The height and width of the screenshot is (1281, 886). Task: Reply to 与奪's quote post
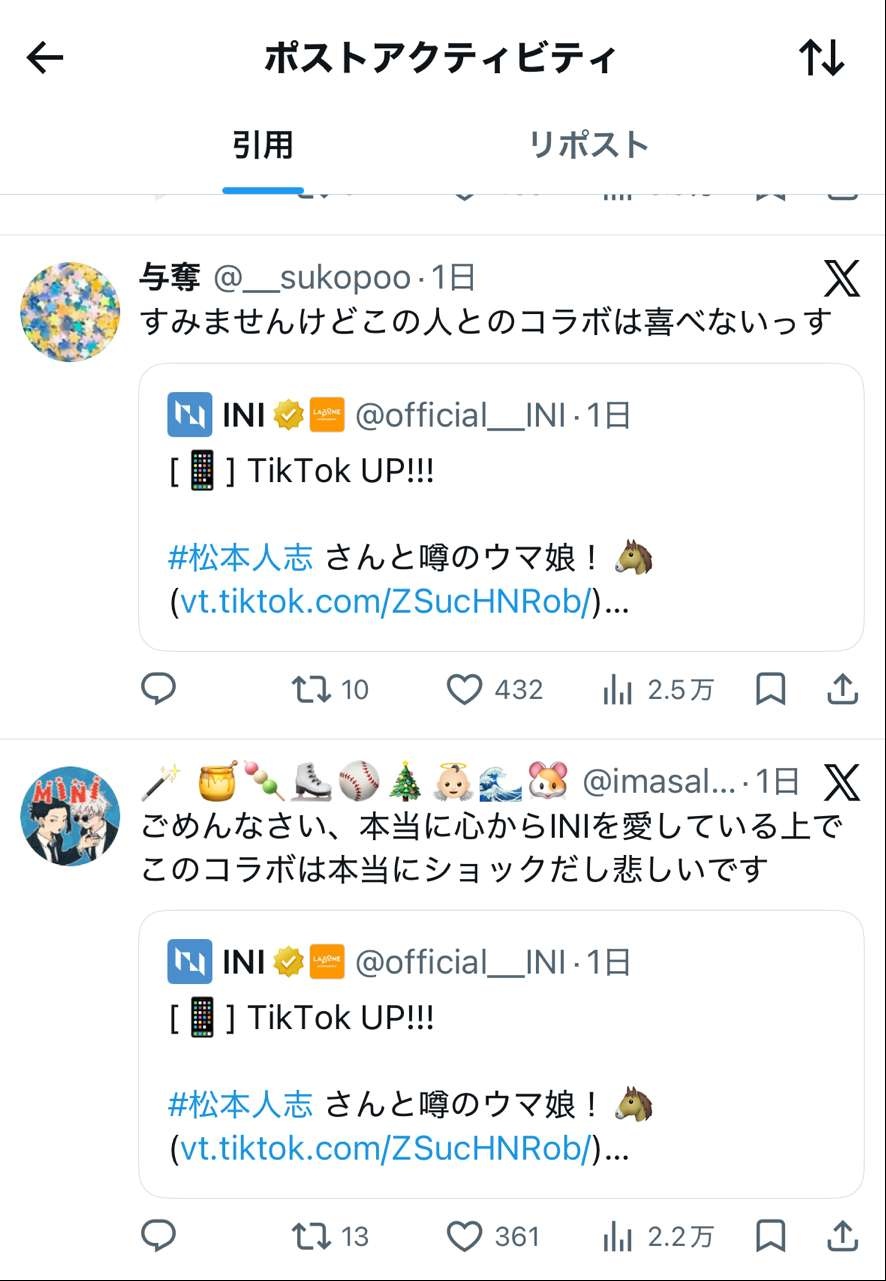(159, 689)
